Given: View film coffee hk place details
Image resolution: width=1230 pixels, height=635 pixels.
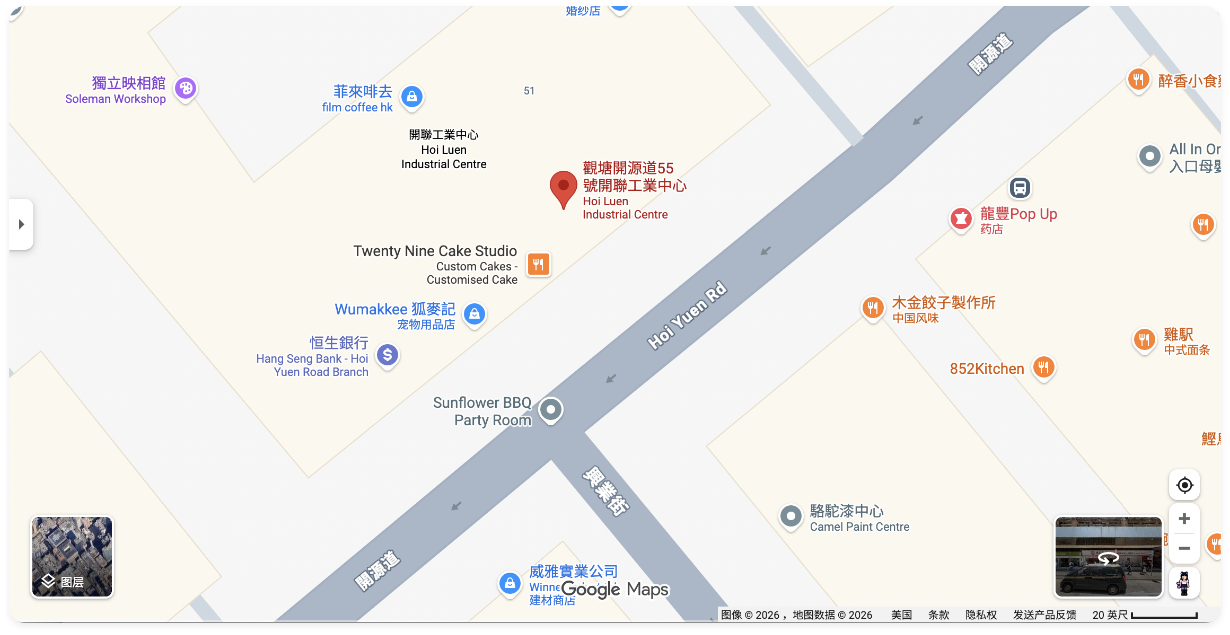Looking at the screenshot, I should (x=410, y=97).
